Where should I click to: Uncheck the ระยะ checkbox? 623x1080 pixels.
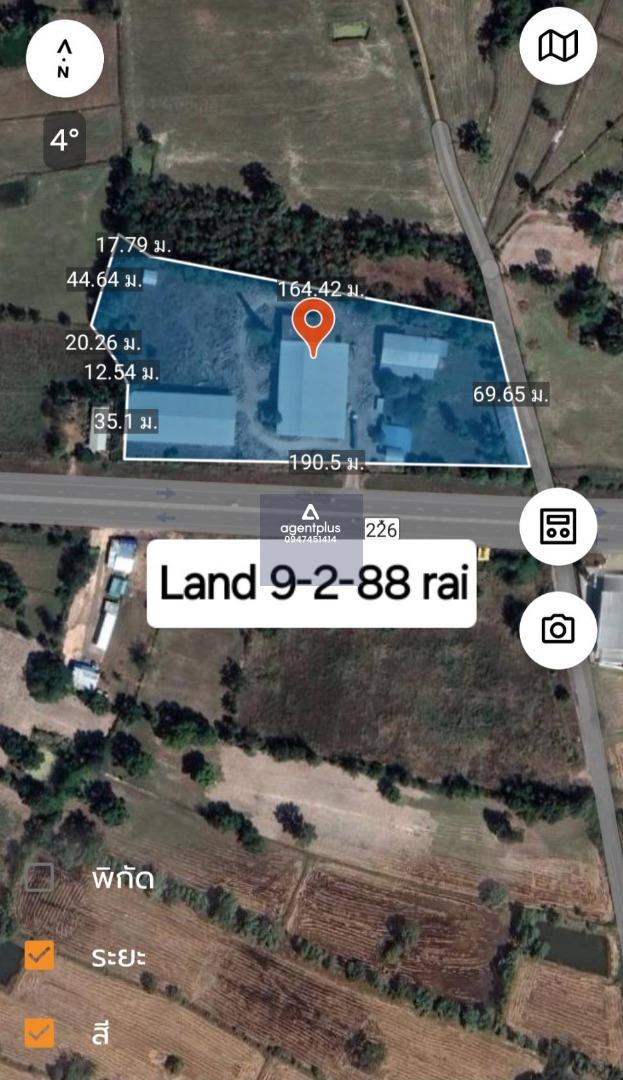point(39,955)
